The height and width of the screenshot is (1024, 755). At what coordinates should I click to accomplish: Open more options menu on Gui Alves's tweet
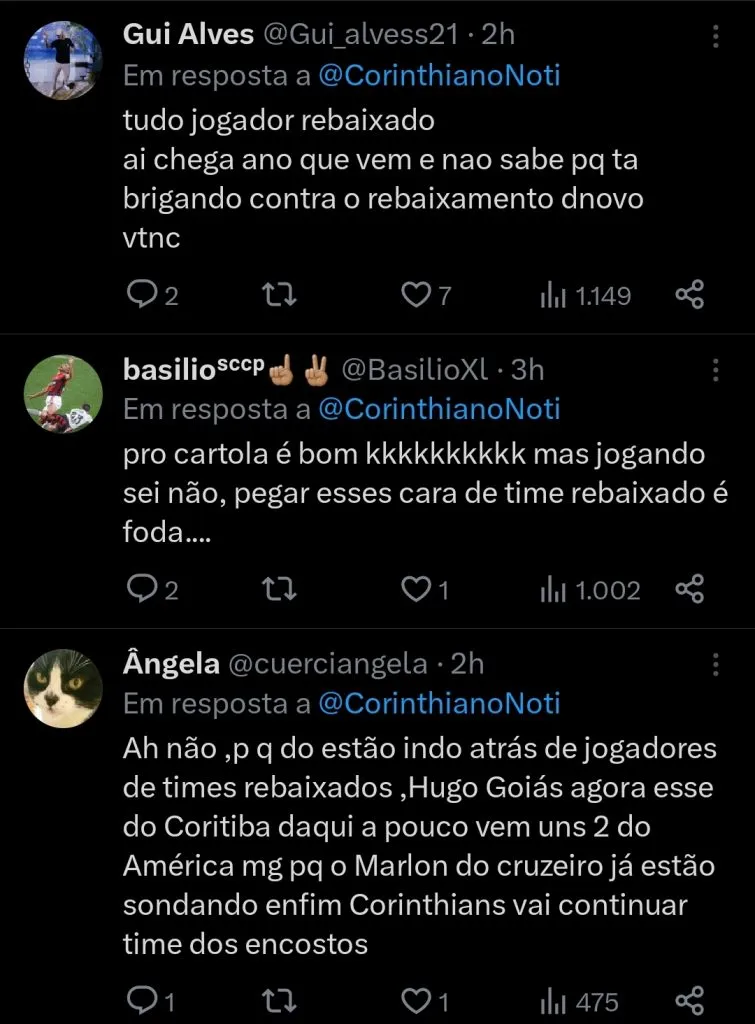tap(716, 35)
